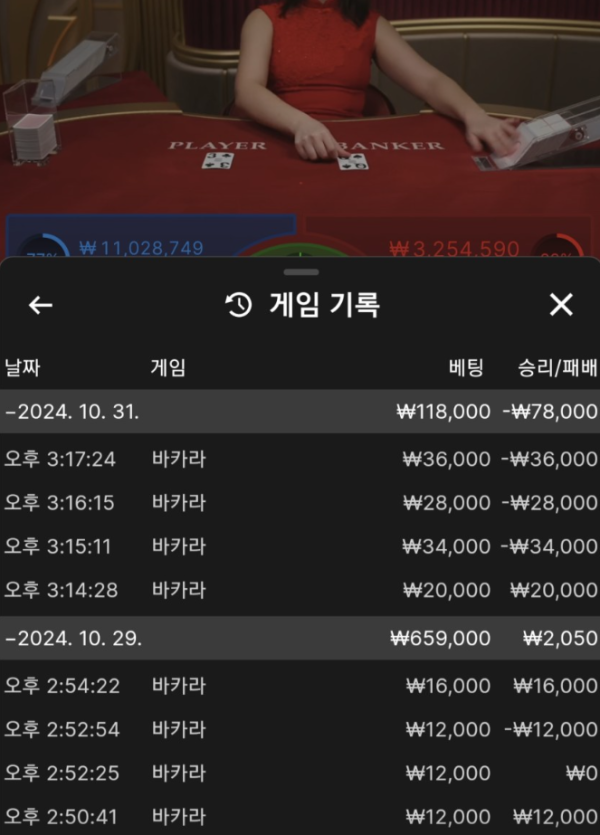
Task: Open the 오후 2:50:41 바카라 record
Action: [x=300, y=817]
